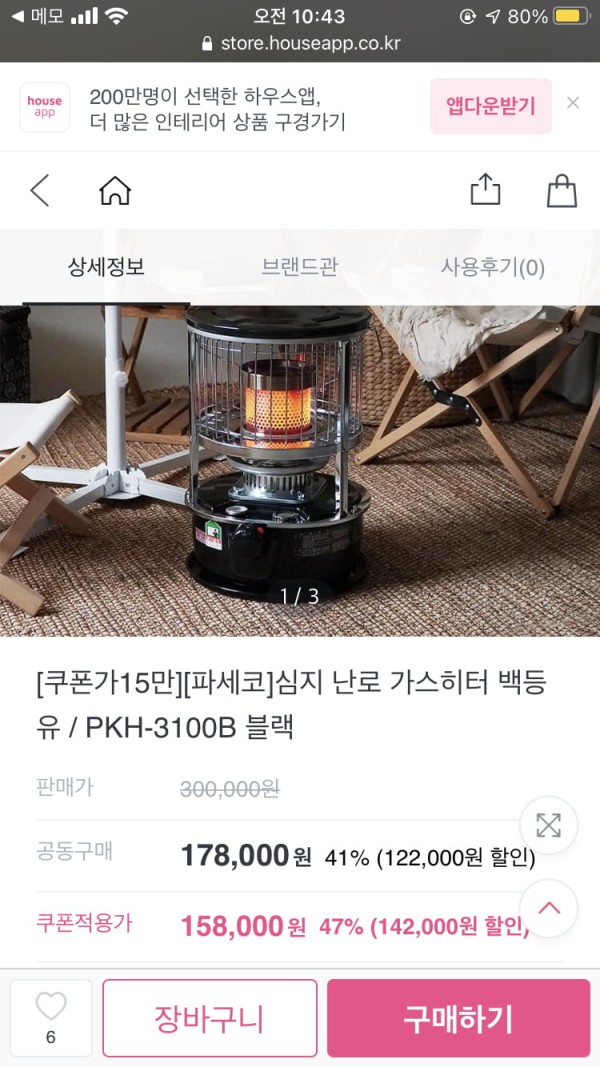Select the 상세정보 tab

pos(106,267)
